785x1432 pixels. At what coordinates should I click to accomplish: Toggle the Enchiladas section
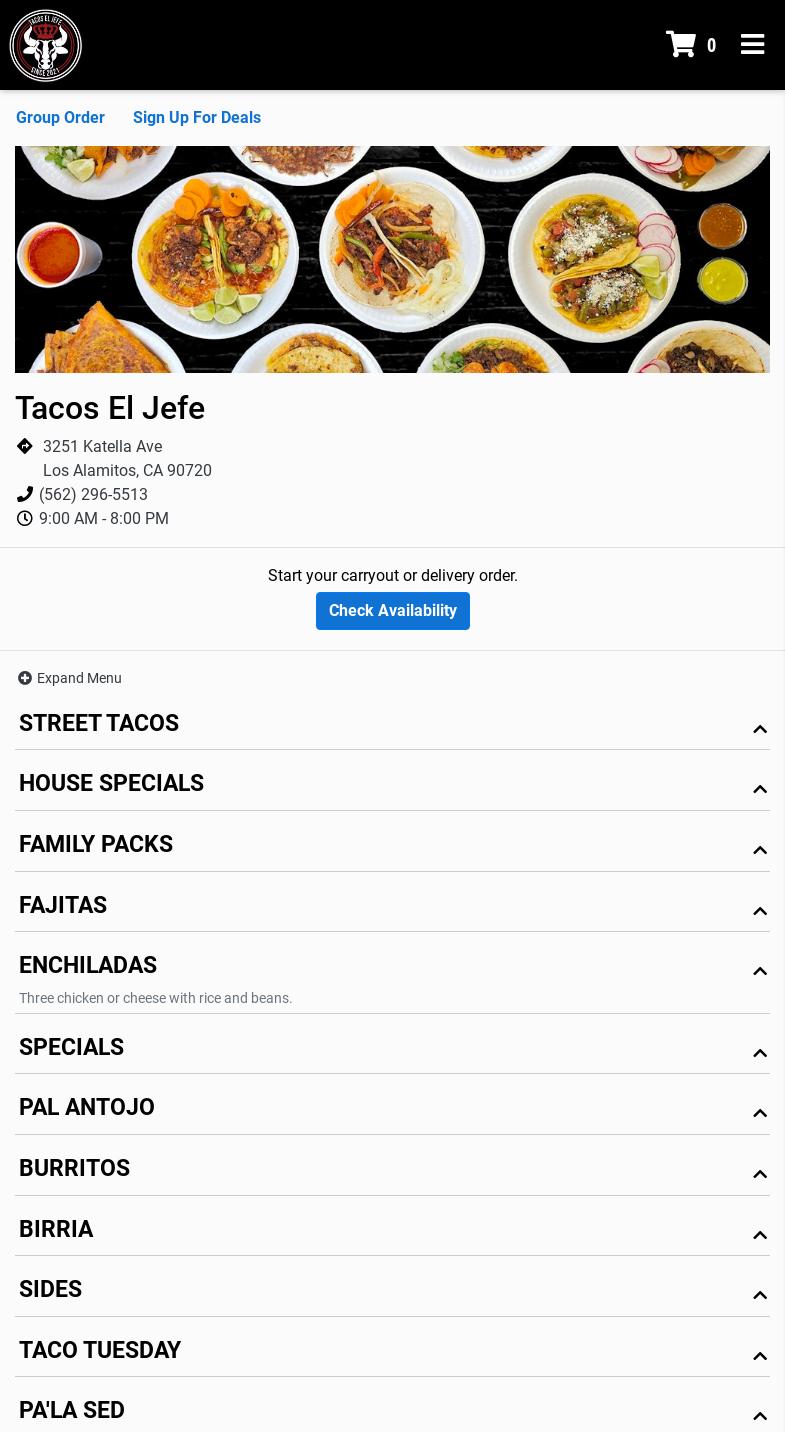392,966
